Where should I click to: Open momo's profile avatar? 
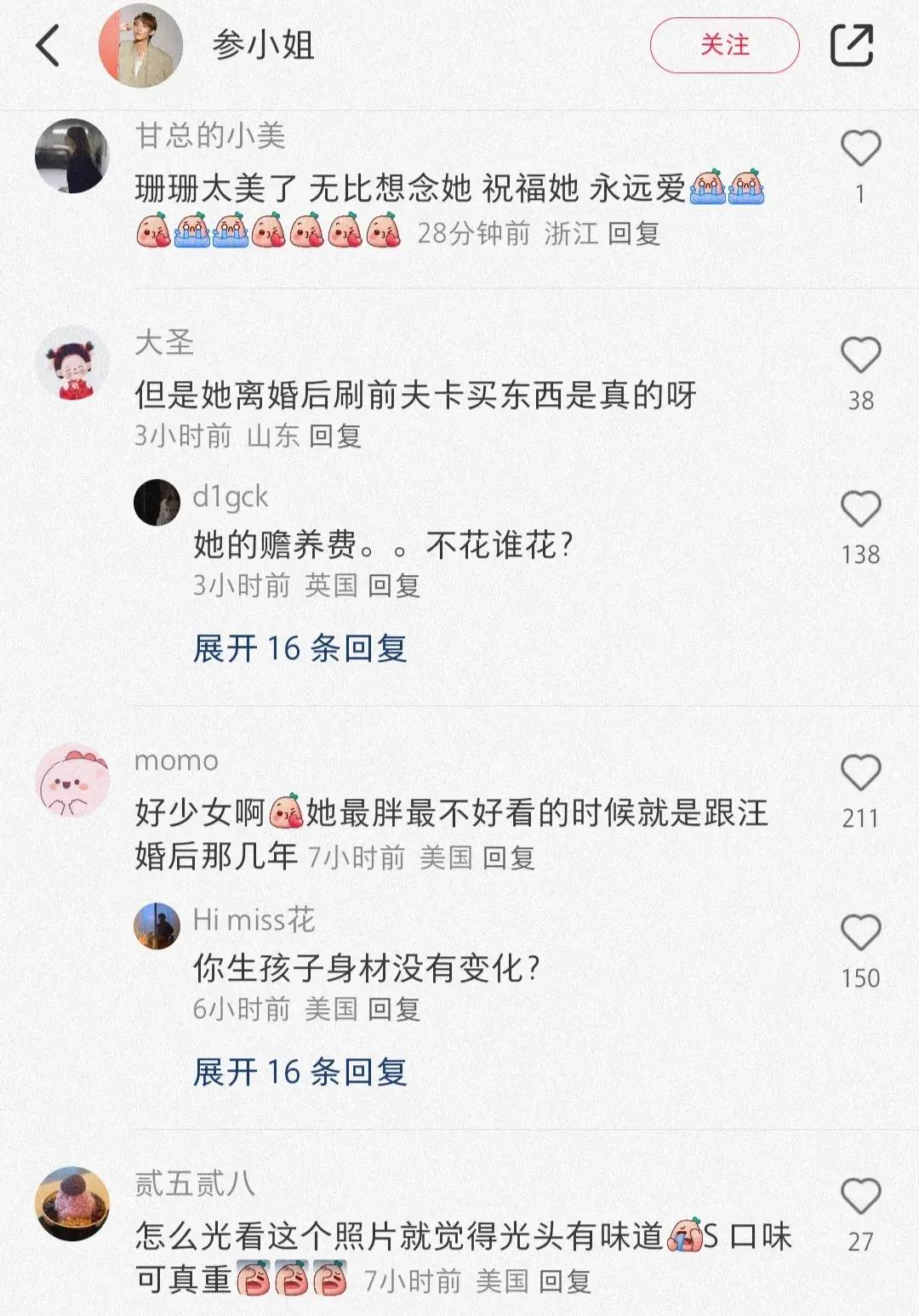72,780
